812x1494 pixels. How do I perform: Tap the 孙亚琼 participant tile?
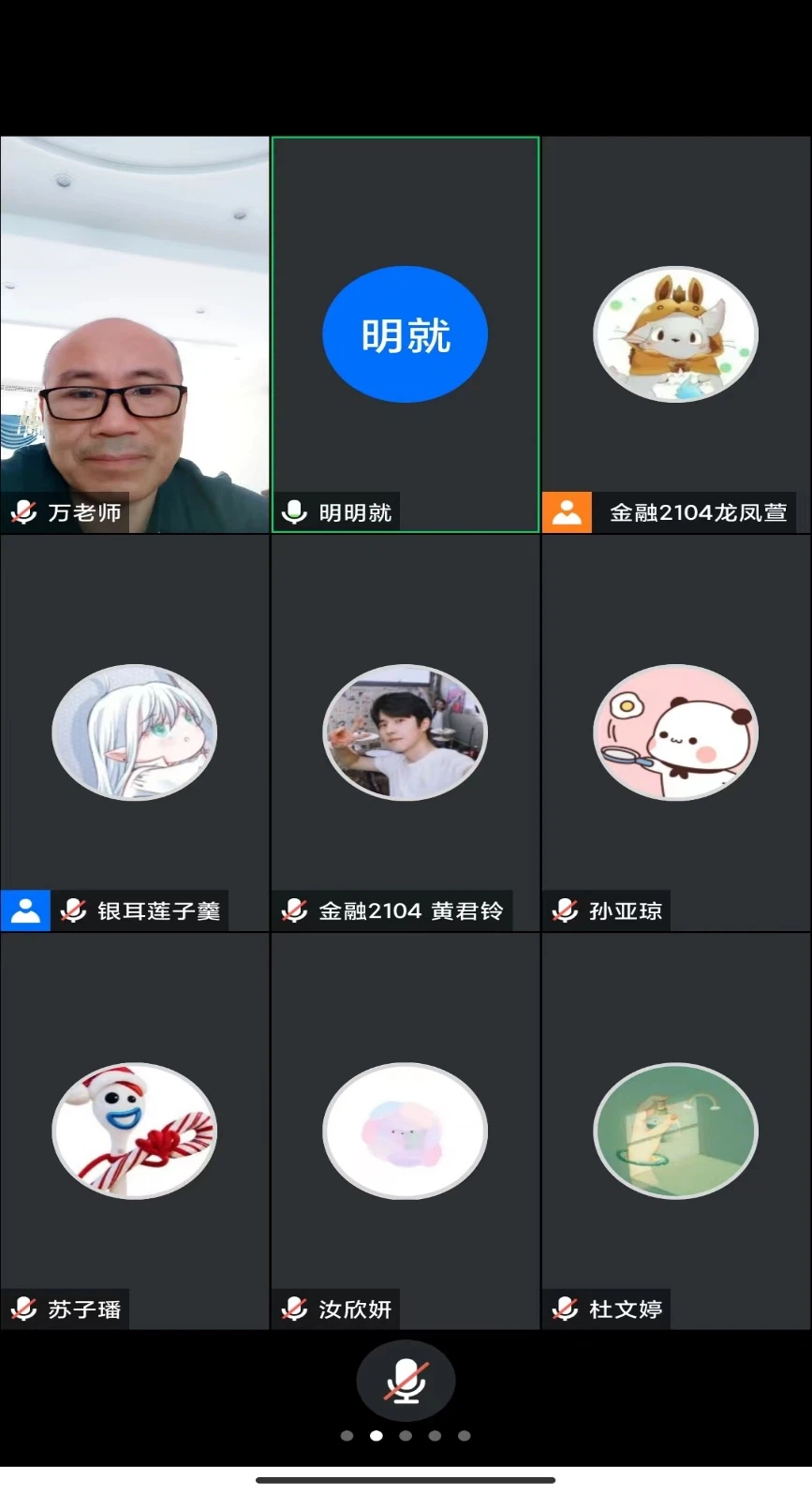click(675, 732)
